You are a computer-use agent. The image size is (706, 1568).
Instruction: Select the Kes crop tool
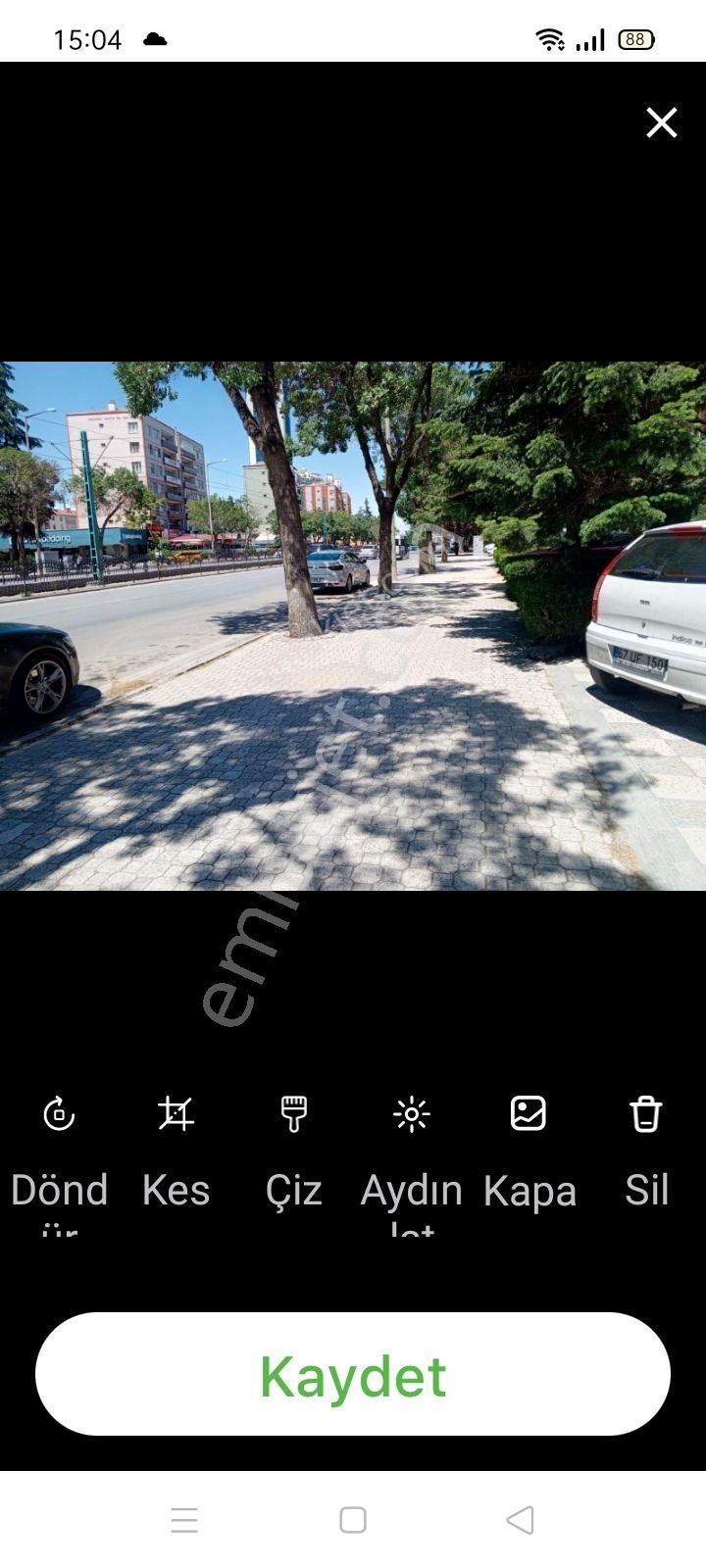point(176,1114)
